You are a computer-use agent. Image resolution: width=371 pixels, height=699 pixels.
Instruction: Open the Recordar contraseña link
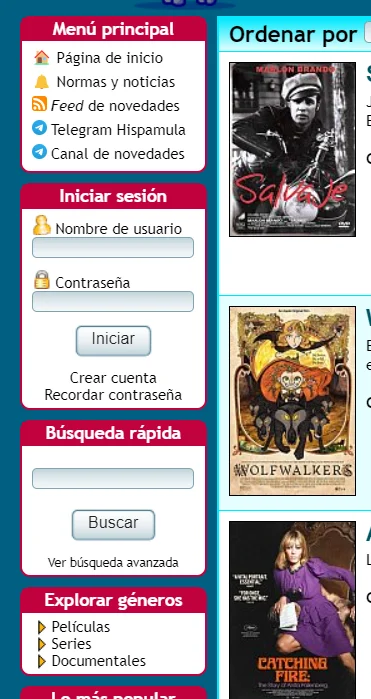(x=113, y=395)
